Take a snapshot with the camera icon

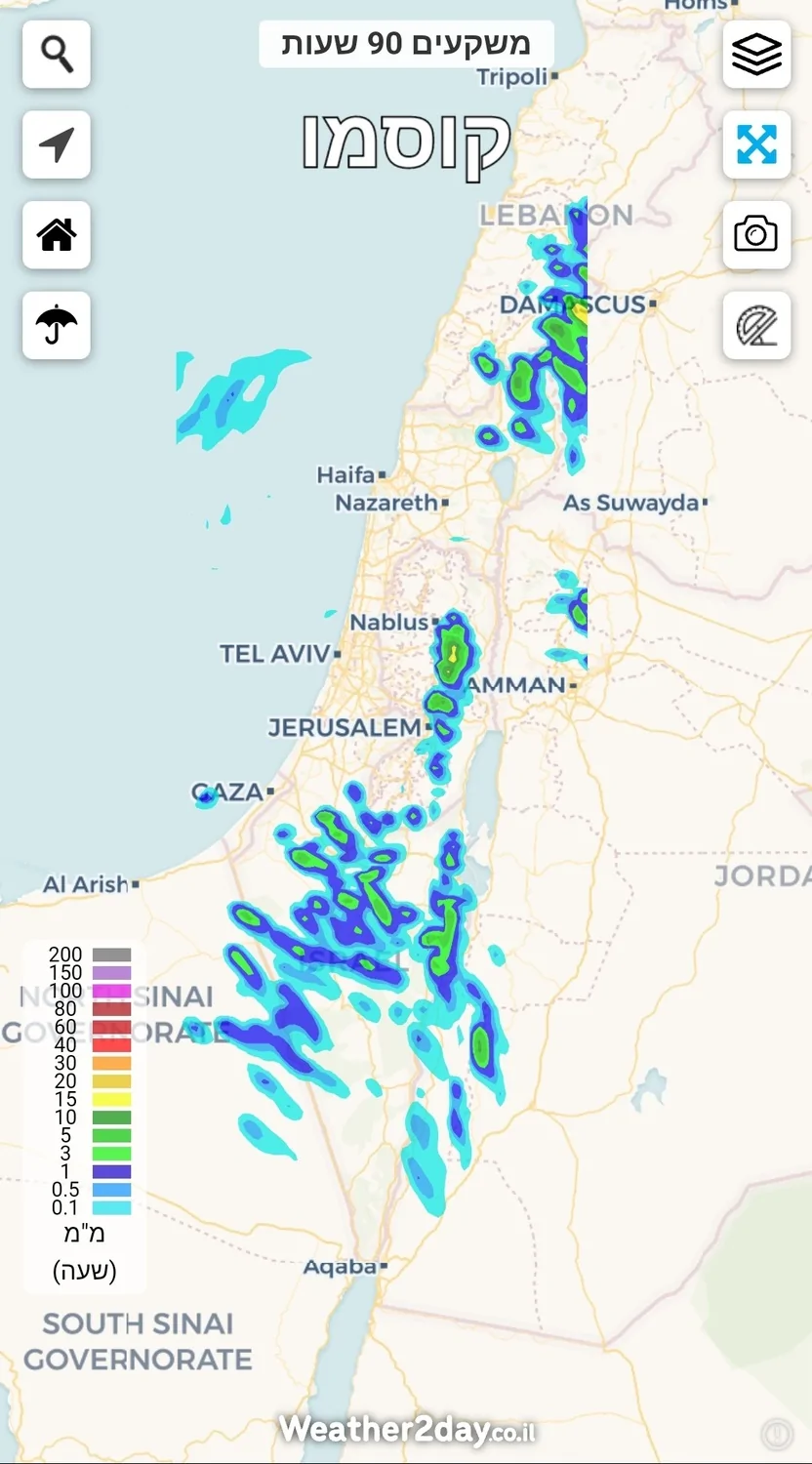[756, 235]
